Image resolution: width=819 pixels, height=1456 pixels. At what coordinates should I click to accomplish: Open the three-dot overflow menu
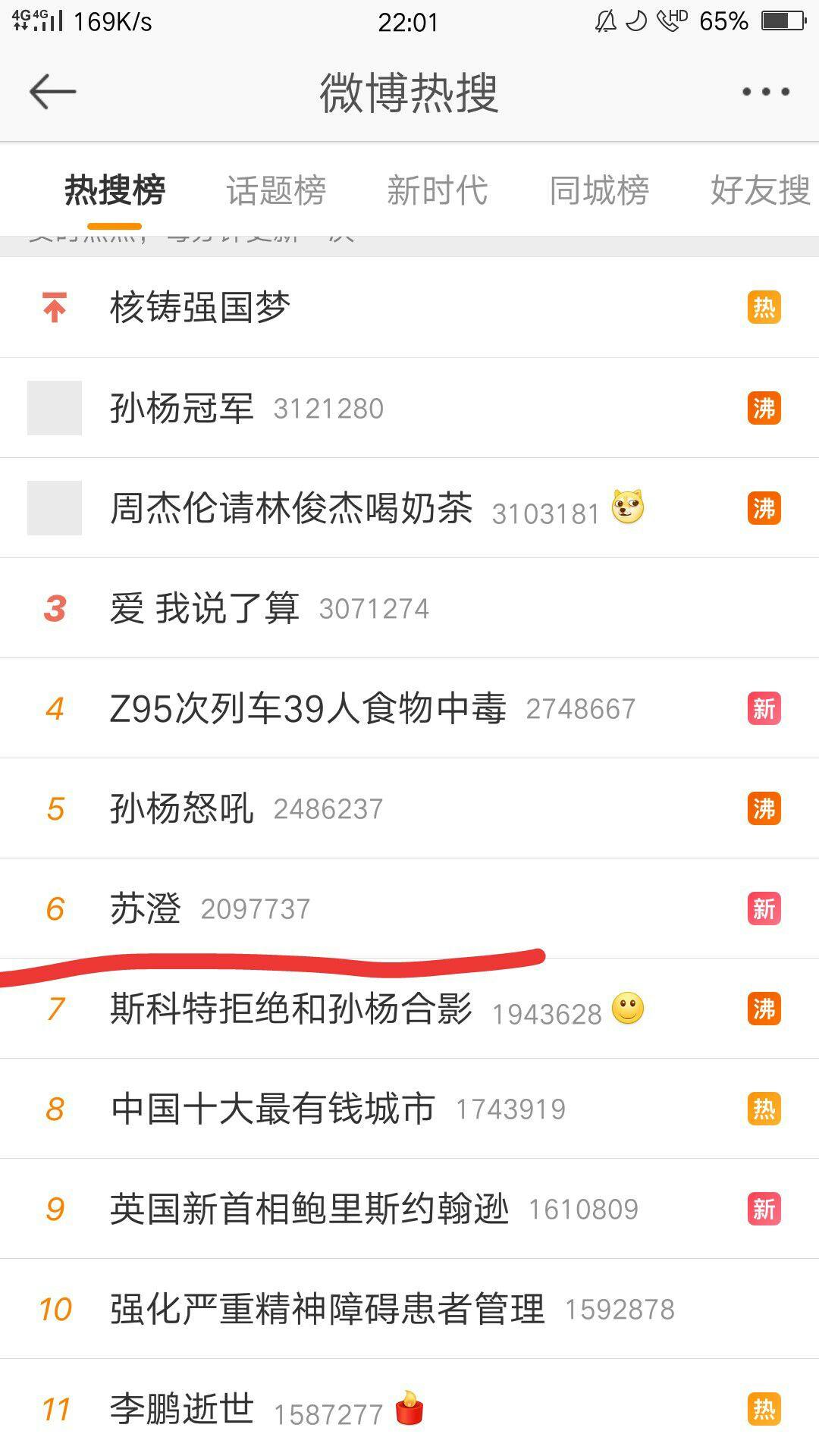pos(765,92)
